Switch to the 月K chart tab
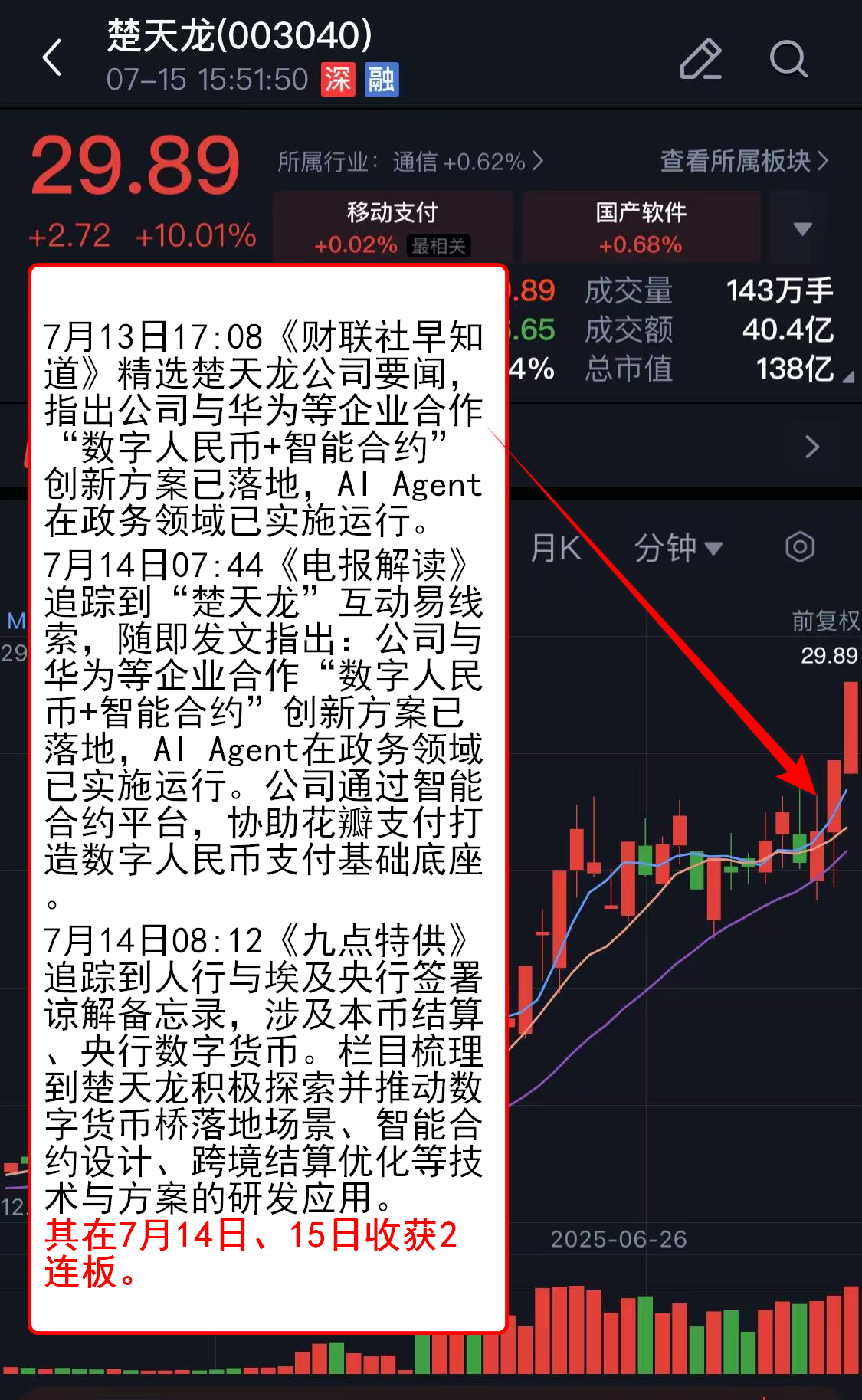Screen dimensions: 862x1400 (555, 548)
